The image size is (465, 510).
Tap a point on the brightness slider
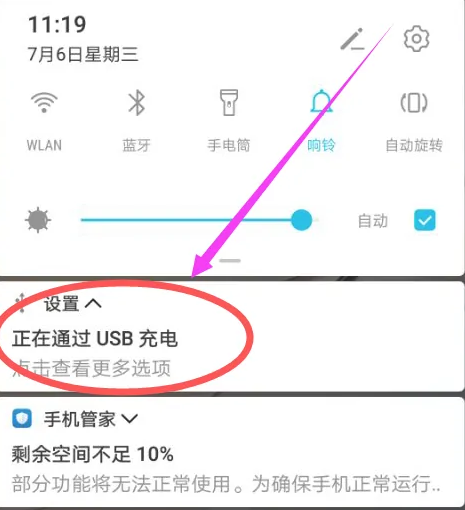click(x=199, y=220)
